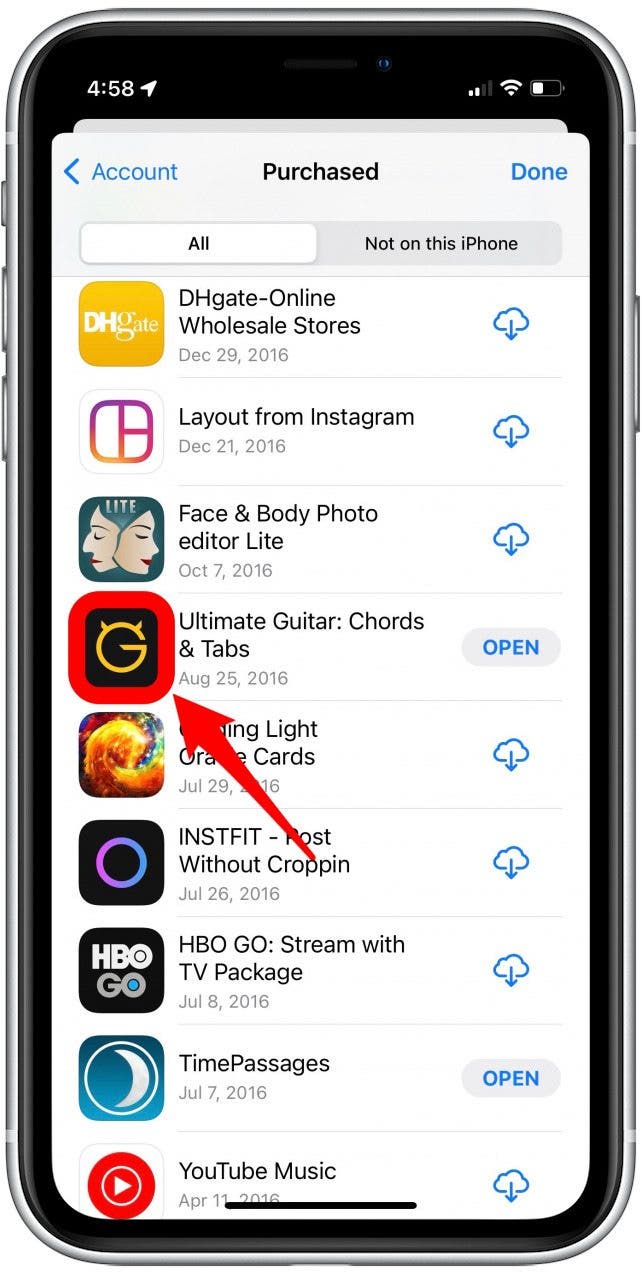Open Ultimate Guitar: Chords & Tabs

point(511,648)
